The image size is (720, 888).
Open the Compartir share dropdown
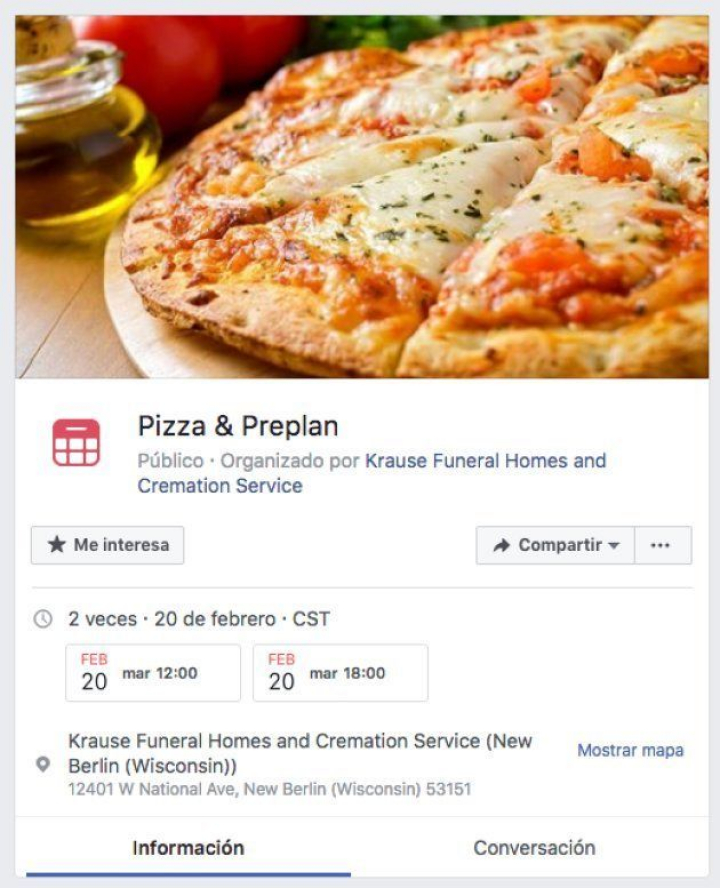point(555,545)
